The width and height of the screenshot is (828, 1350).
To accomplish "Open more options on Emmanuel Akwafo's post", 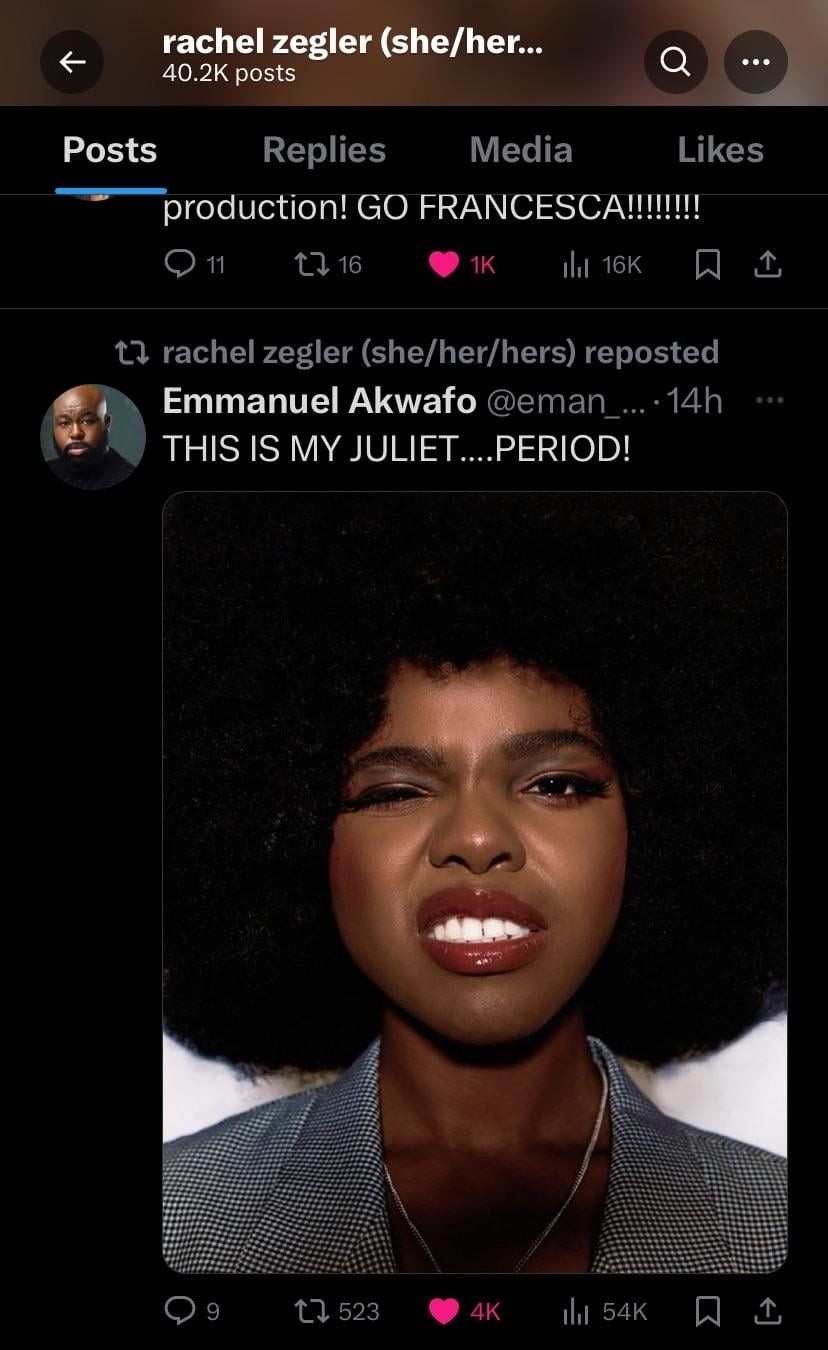I will 769,400.
